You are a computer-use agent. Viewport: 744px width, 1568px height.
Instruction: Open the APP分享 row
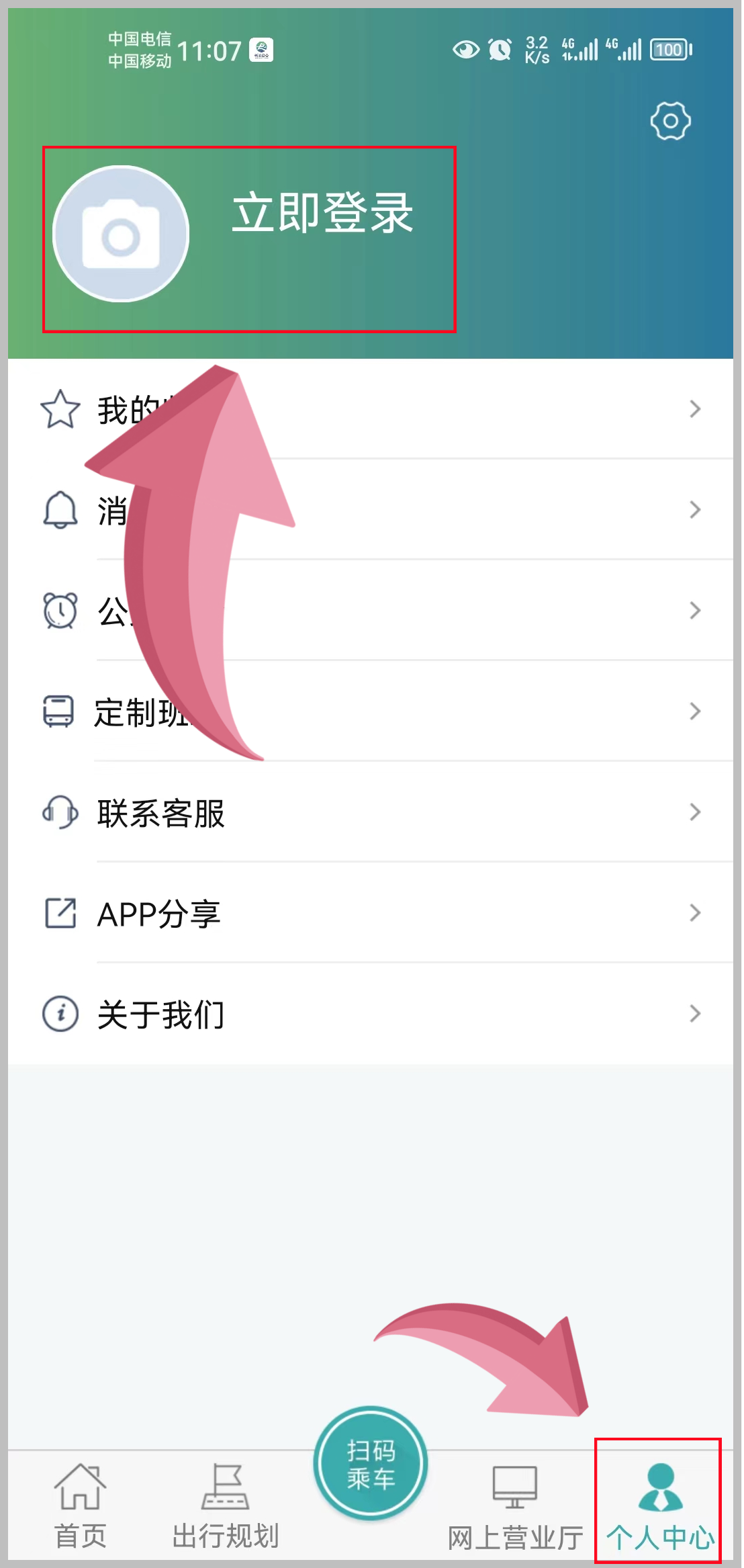coord(369,914)
